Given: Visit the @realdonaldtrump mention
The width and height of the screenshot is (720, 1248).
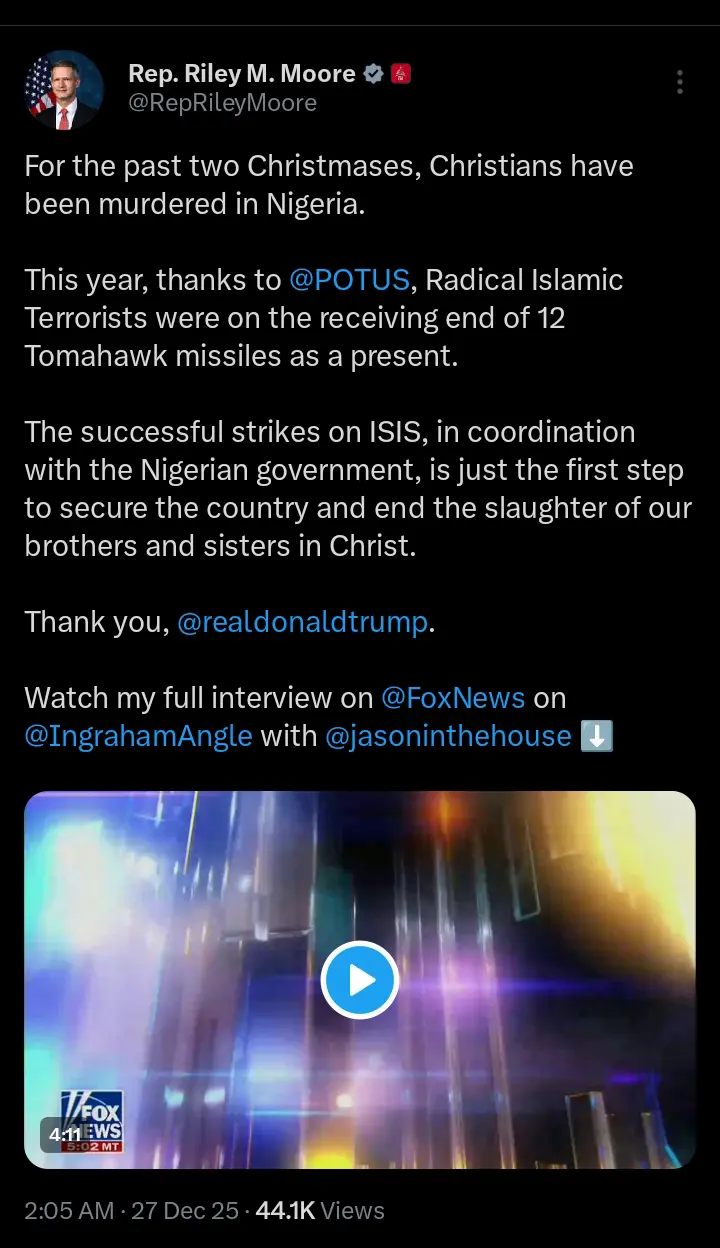Looking at the screenshot, I should pyautogui.click(x=302, y=622).
